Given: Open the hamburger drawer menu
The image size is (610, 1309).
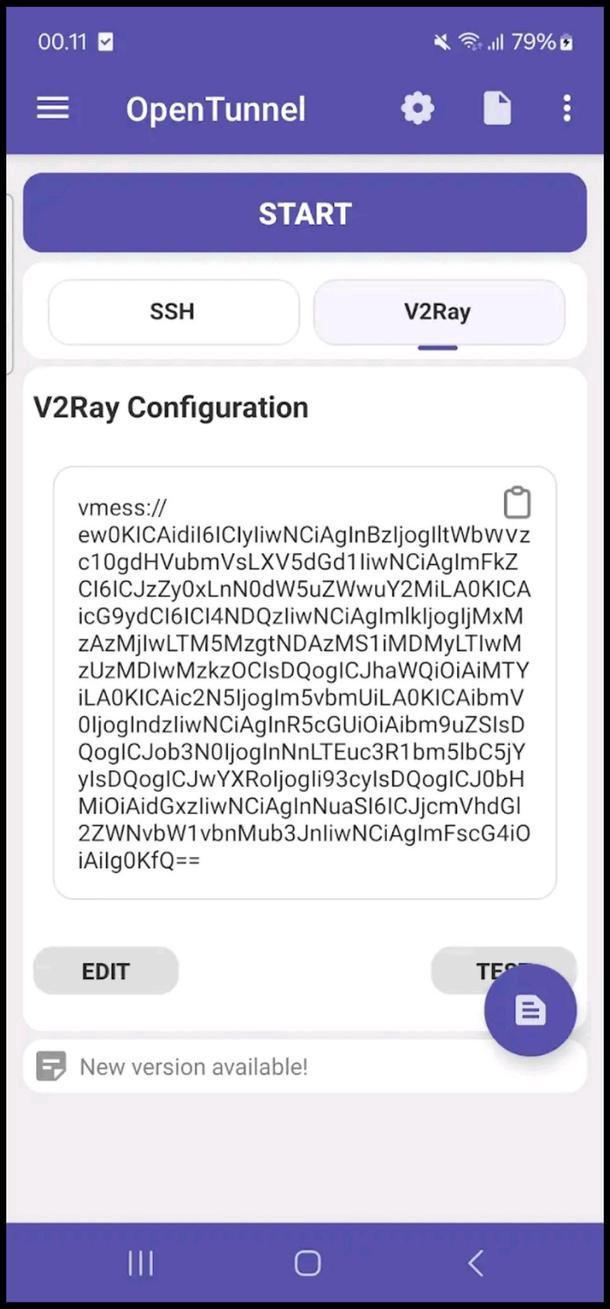Looking at the screenshot, I should [53, 108].
